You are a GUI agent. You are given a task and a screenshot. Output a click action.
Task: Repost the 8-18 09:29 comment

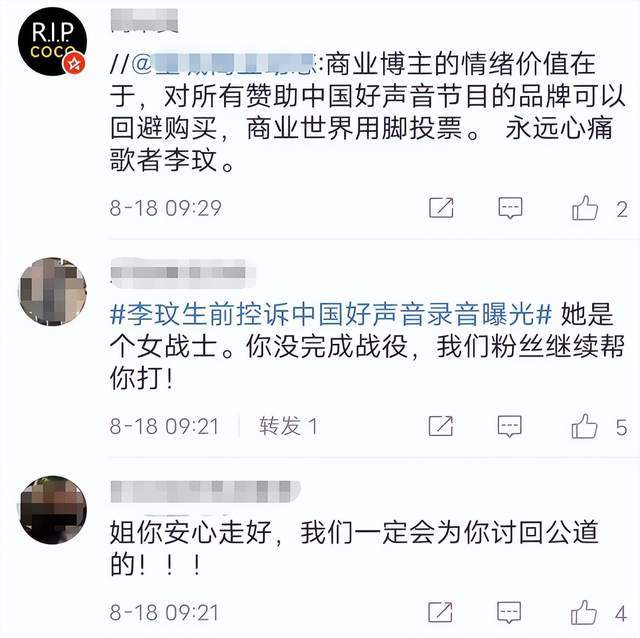[441, 208]
